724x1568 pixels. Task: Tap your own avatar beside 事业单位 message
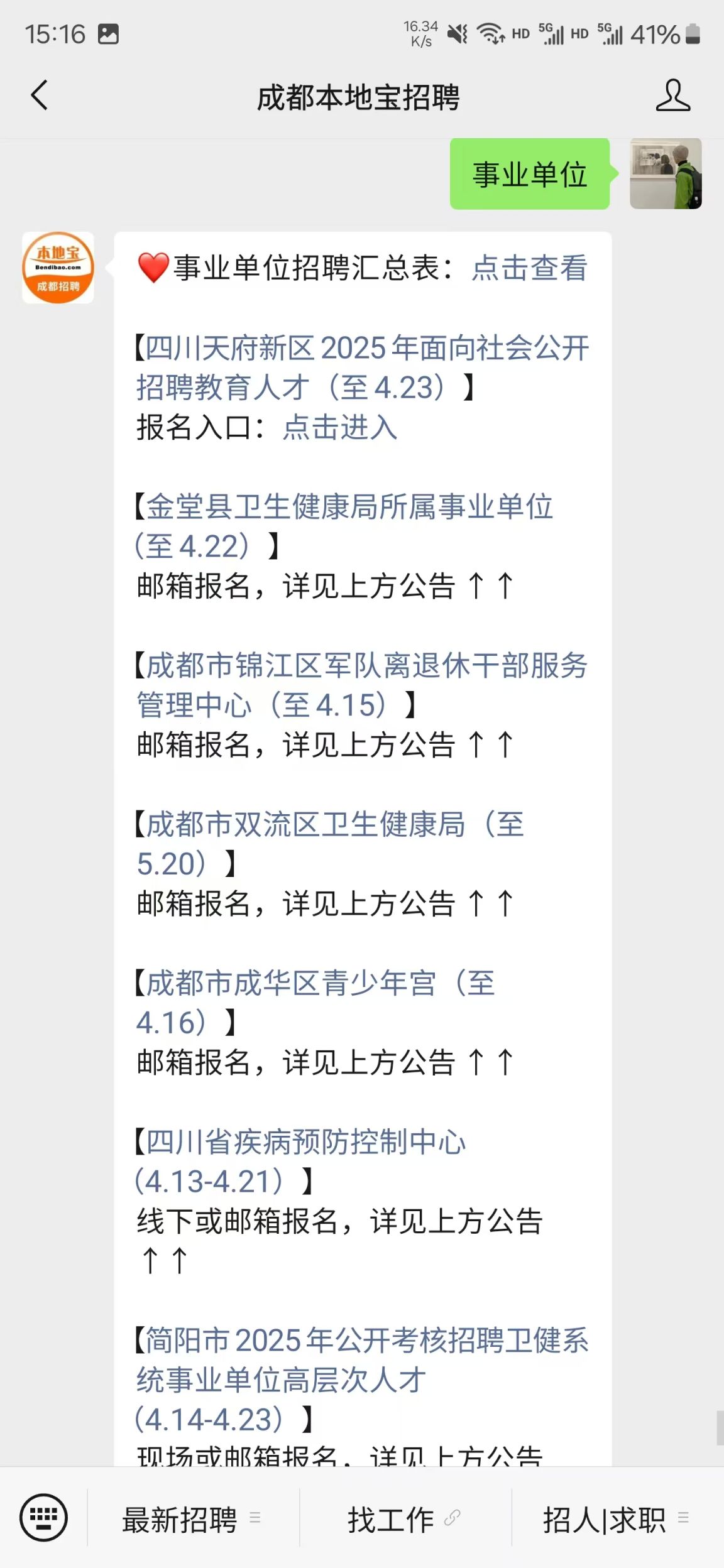click(666, 173)
